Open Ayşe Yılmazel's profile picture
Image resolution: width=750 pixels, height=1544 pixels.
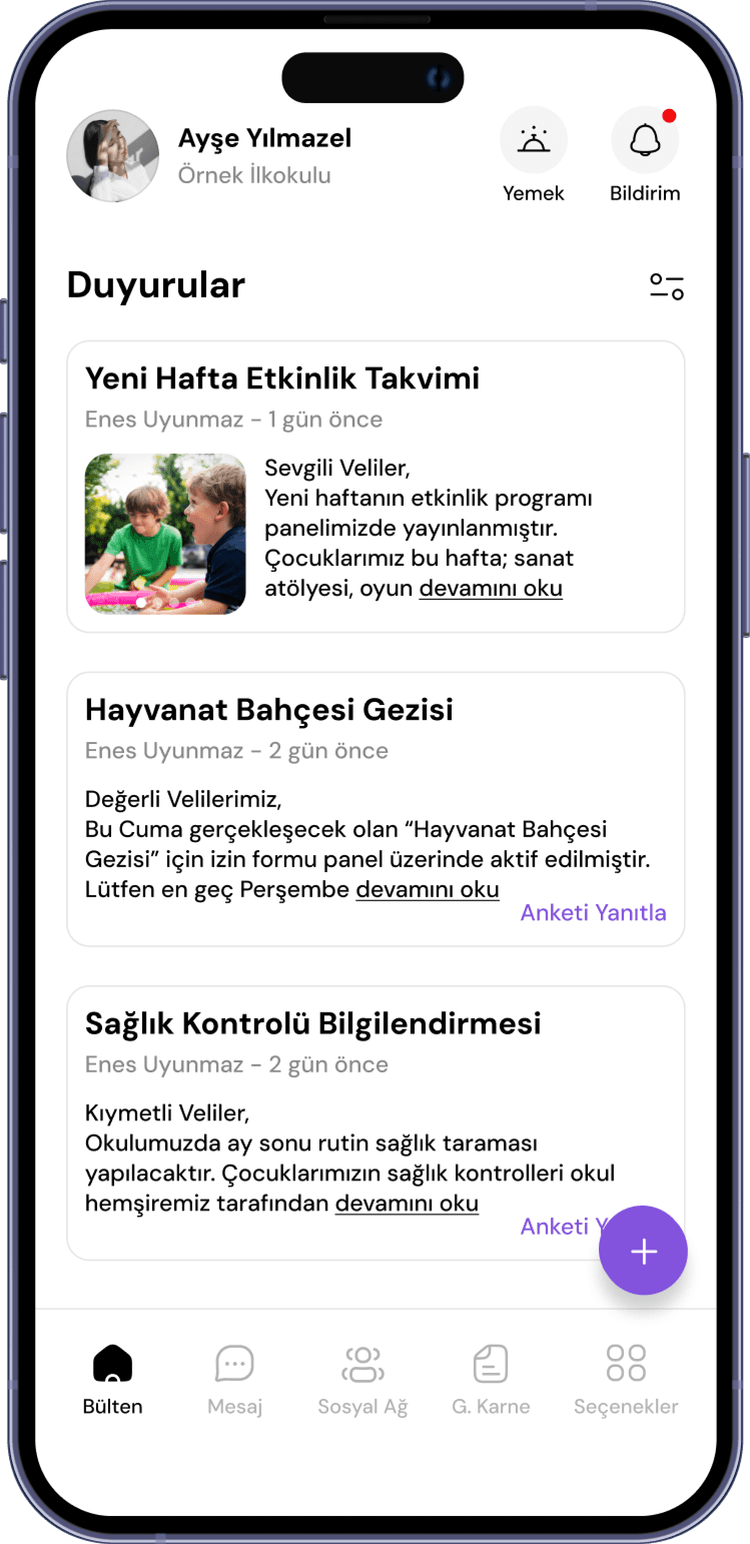click(113, 156)
